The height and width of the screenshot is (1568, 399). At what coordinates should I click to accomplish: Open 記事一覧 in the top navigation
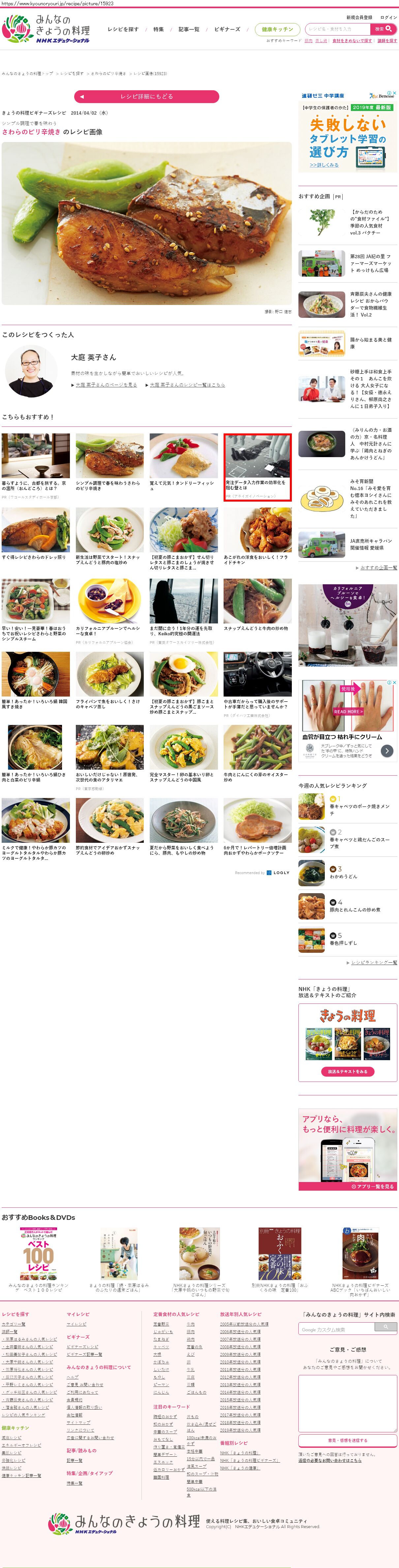(189, 29)
